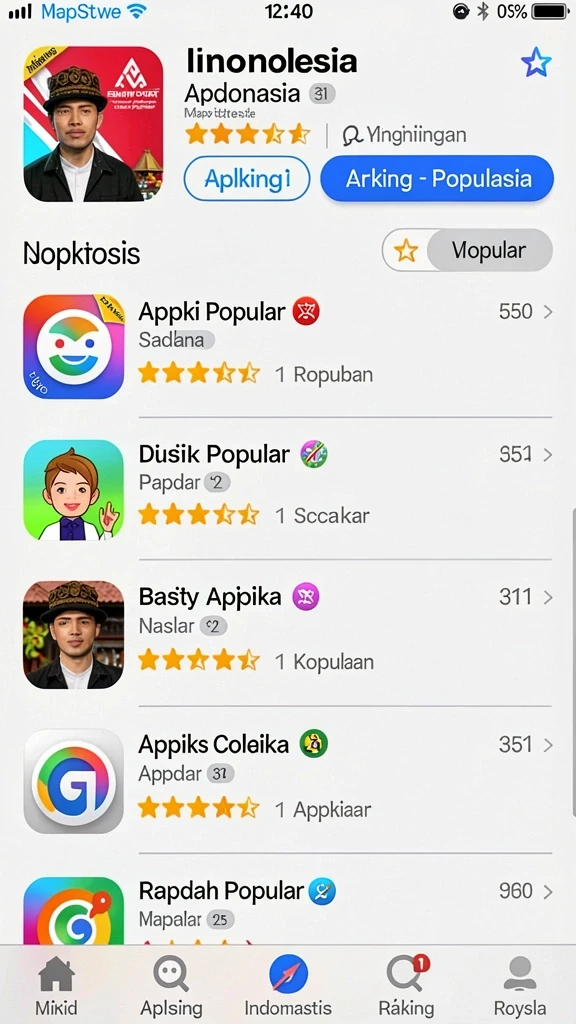Open the Dusik Popular app row
Screen dimensions: 576x1024
click(288, 489)
